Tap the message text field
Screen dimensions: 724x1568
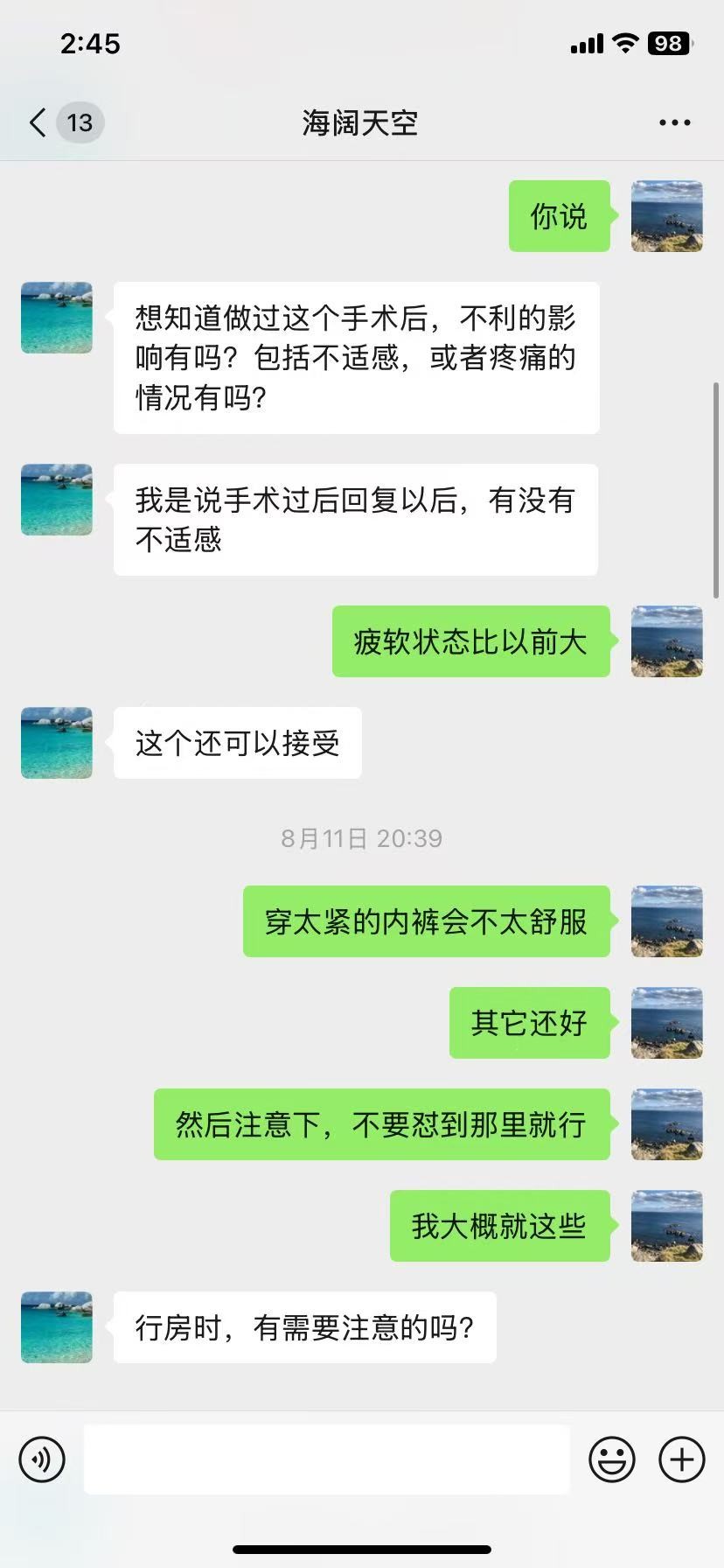[x=327, y=1459]
